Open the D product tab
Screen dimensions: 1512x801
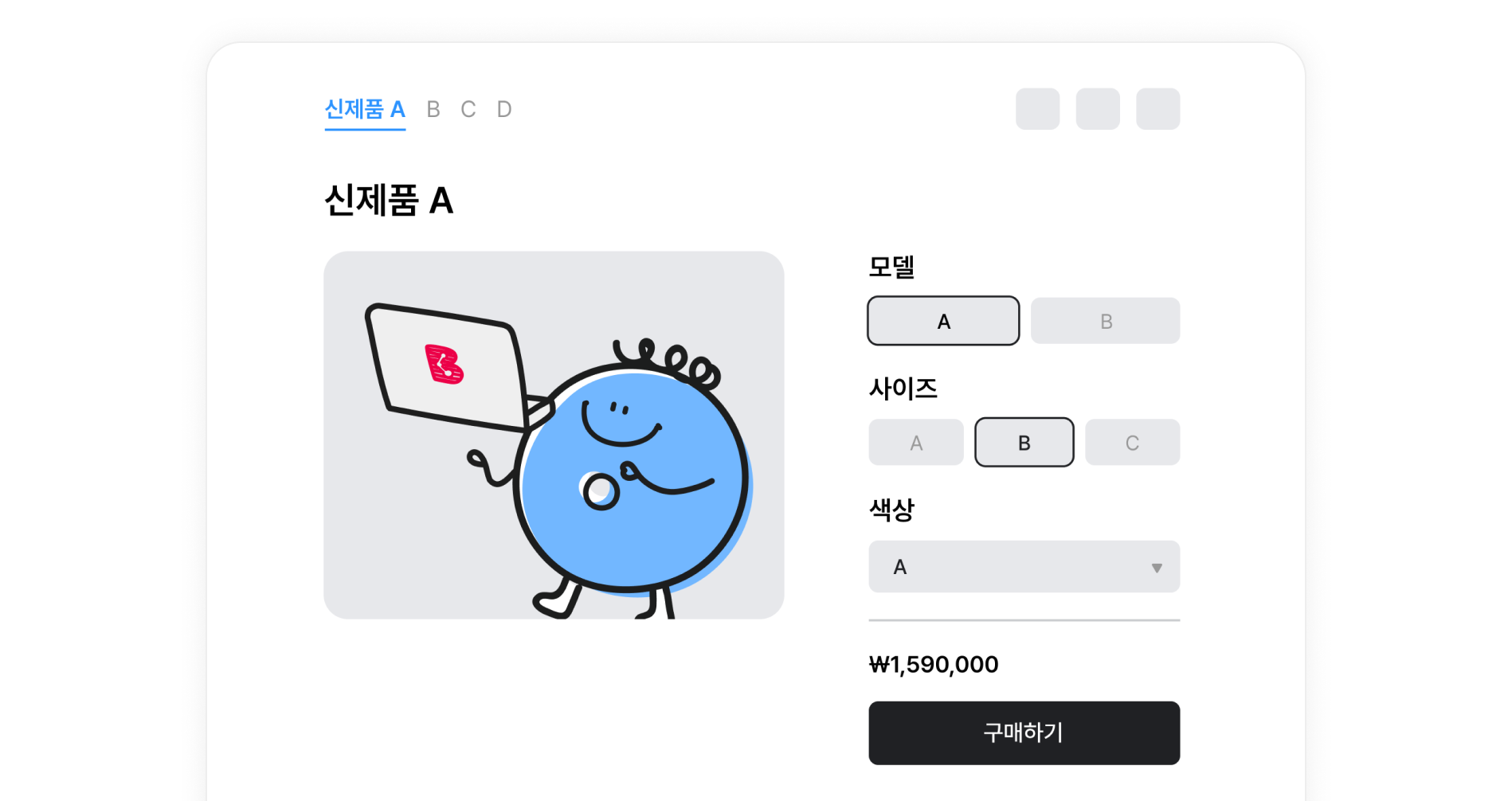[504, 109]
